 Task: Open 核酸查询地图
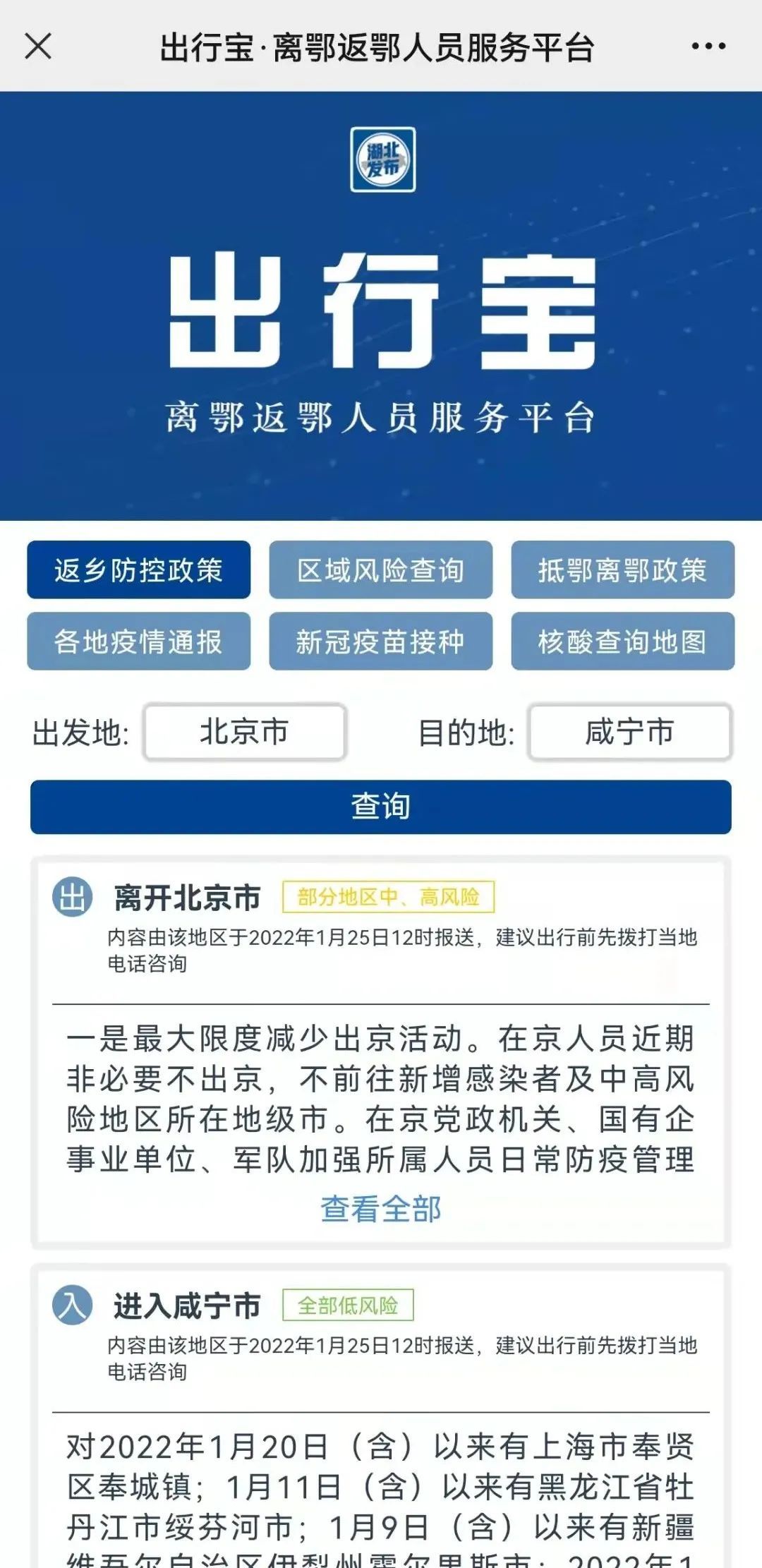622,641
